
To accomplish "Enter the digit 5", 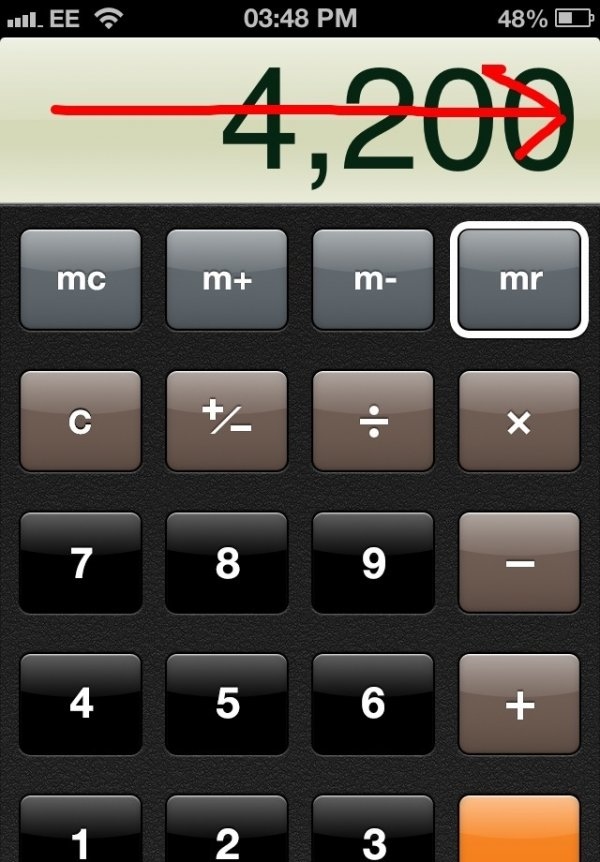I will click(227, 704).
